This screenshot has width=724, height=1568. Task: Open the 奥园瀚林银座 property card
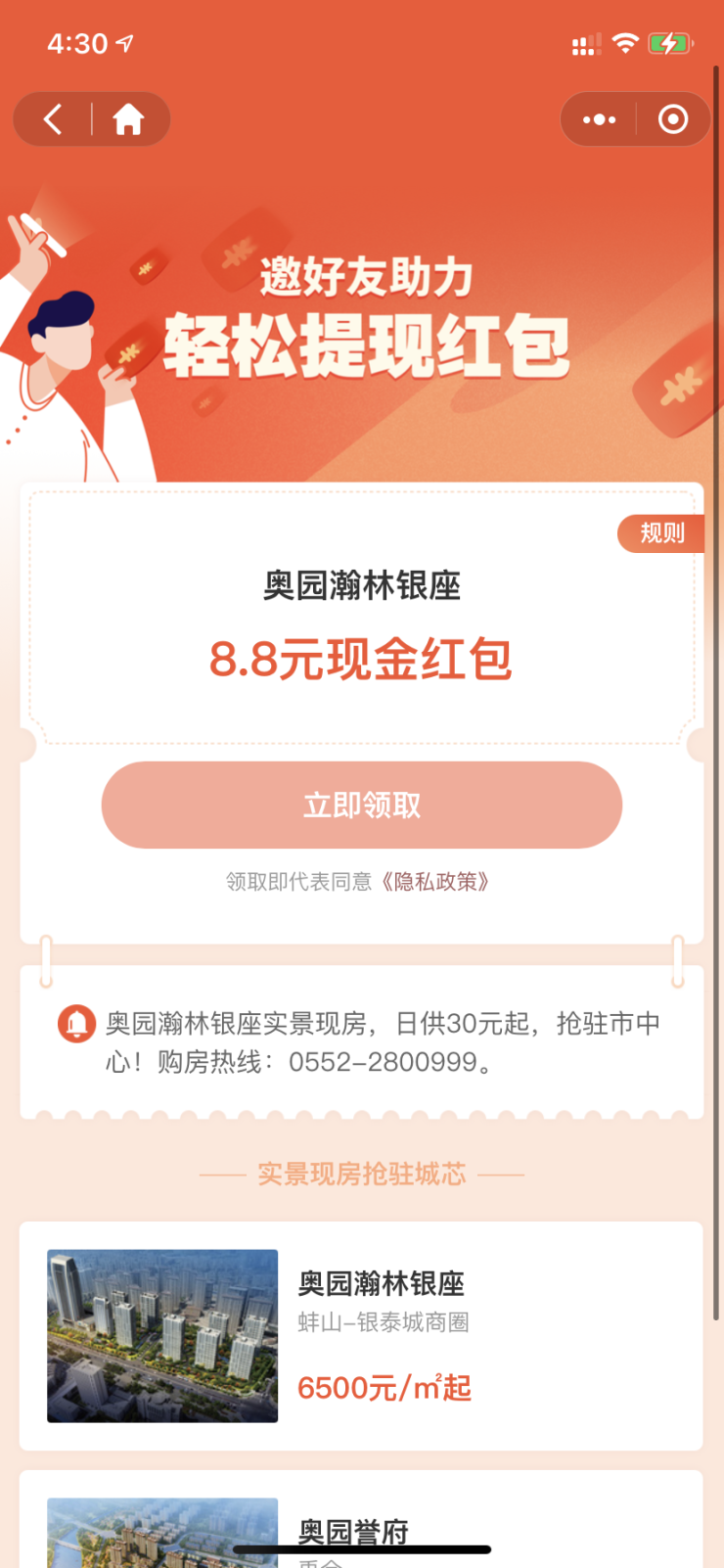tap(361, 1335)
